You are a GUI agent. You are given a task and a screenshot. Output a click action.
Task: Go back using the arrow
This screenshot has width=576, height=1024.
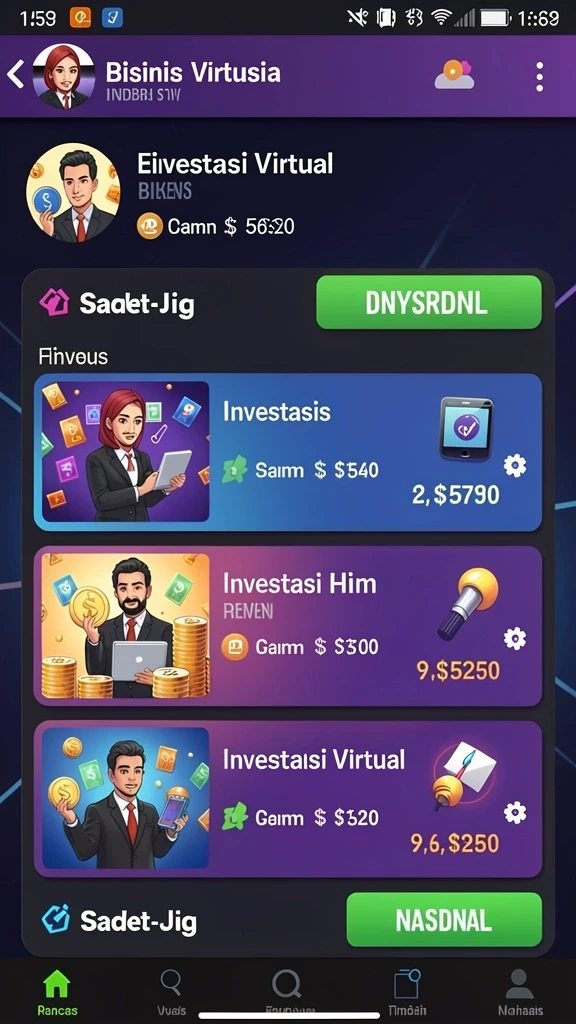tap(16, 74)
